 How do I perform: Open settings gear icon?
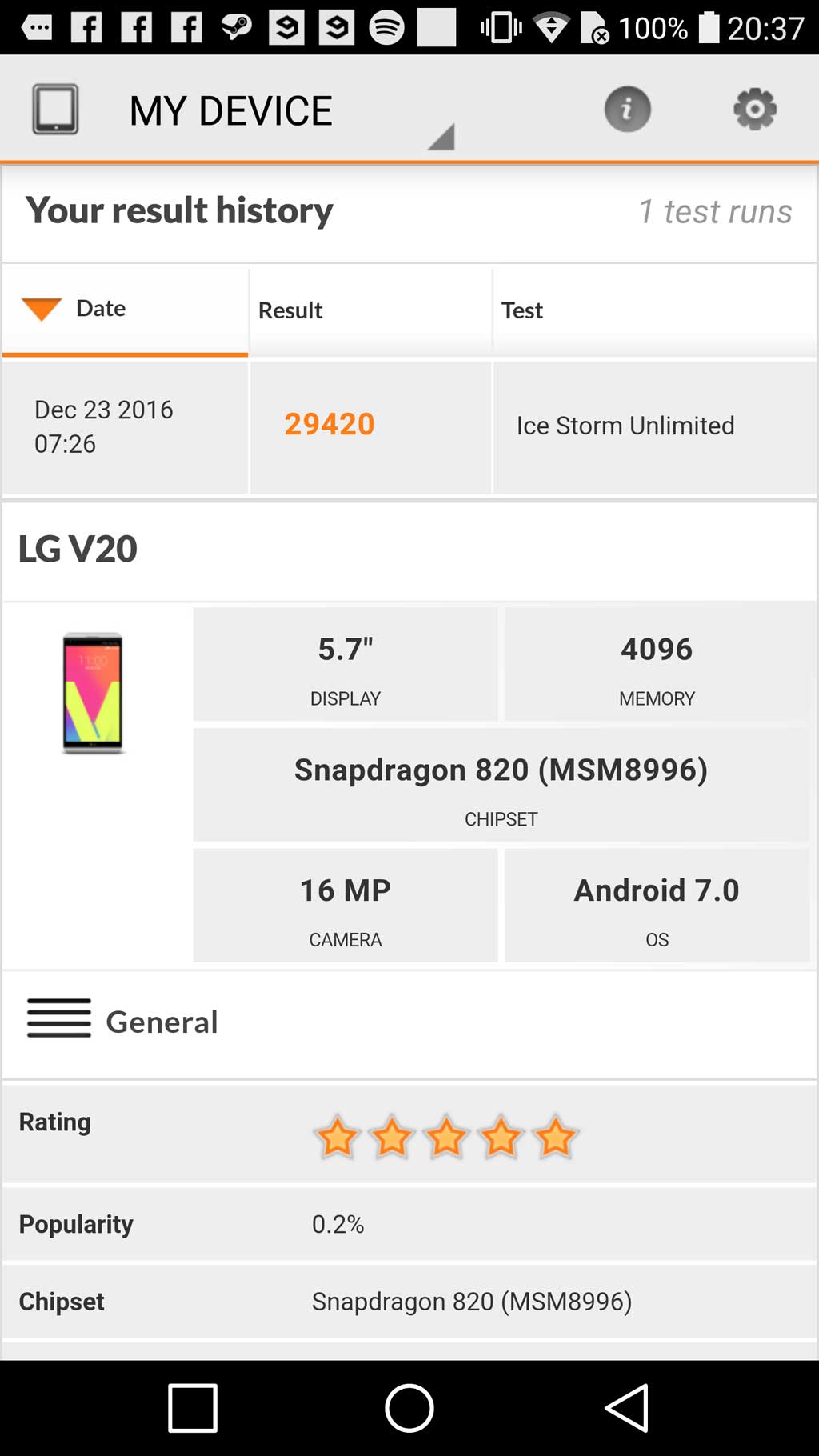[x=754, y=109]
